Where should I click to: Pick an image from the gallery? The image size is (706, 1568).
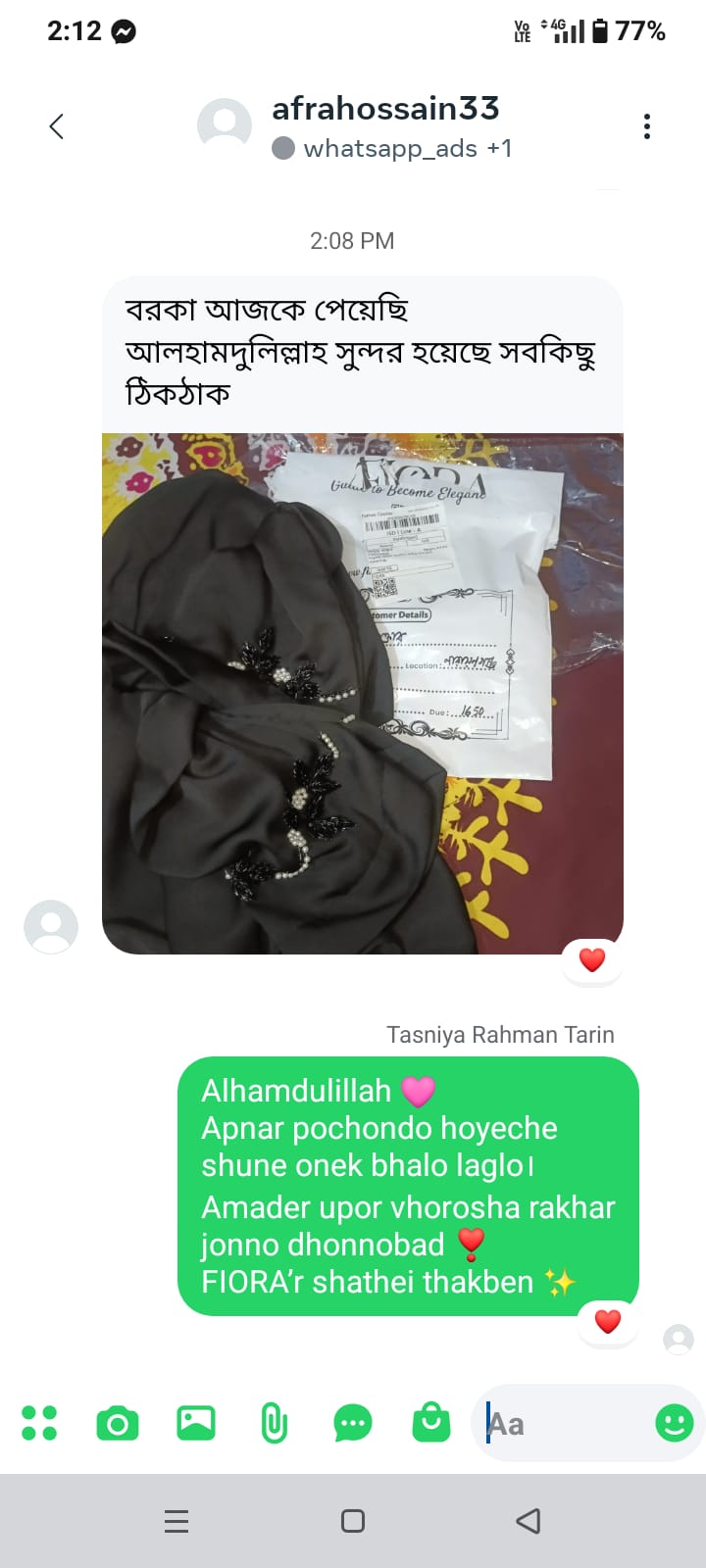point(196,1423)
